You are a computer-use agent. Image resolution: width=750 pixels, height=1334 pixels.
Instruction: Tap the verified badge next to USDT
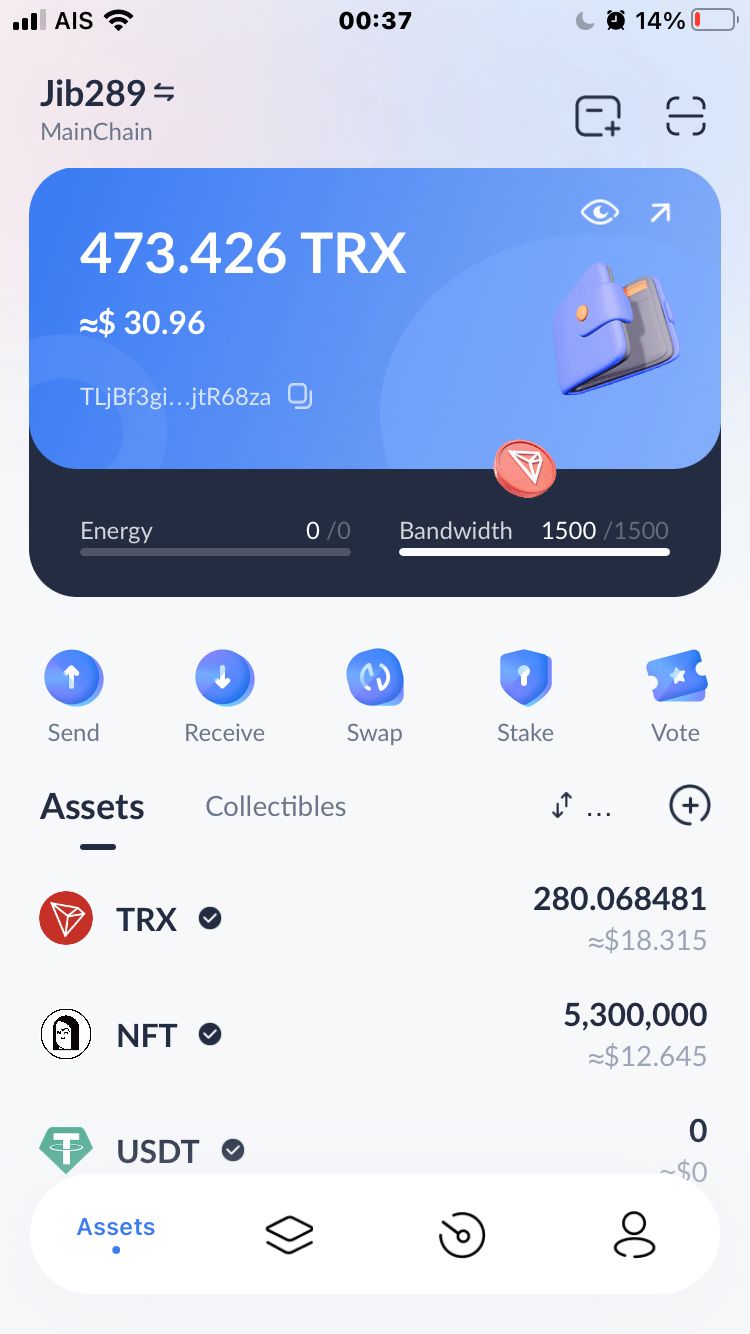pos(231,1150)
